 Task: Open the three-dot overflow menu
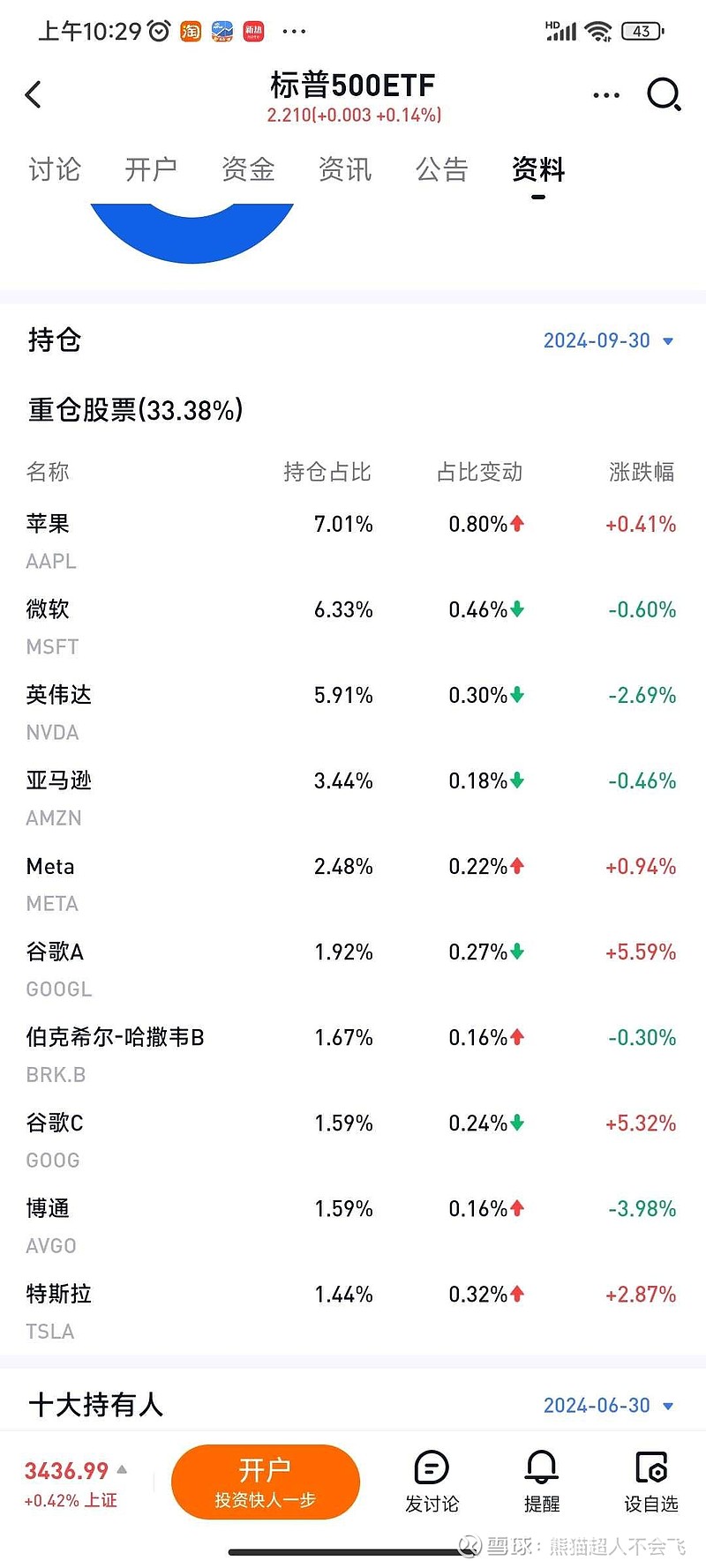606,94
